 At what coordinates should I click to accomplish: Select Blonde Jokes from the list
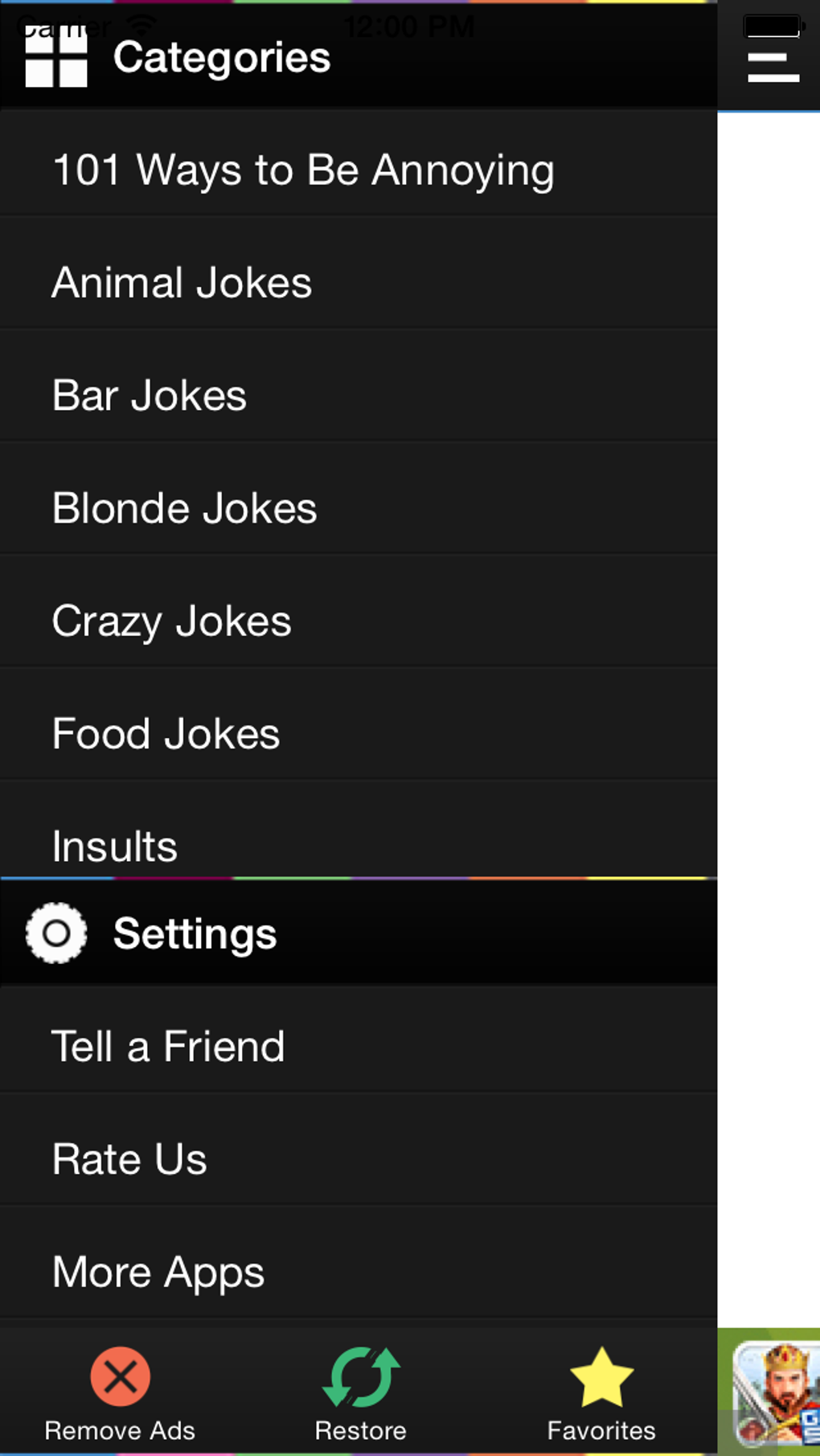click(184, 507)
